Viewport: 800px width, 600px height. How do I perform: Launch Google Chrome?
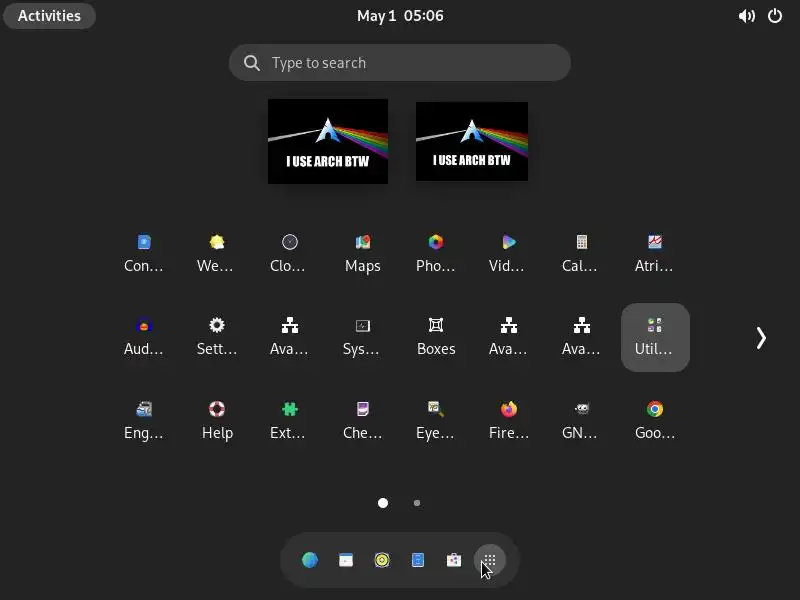[x=654, y=420]
